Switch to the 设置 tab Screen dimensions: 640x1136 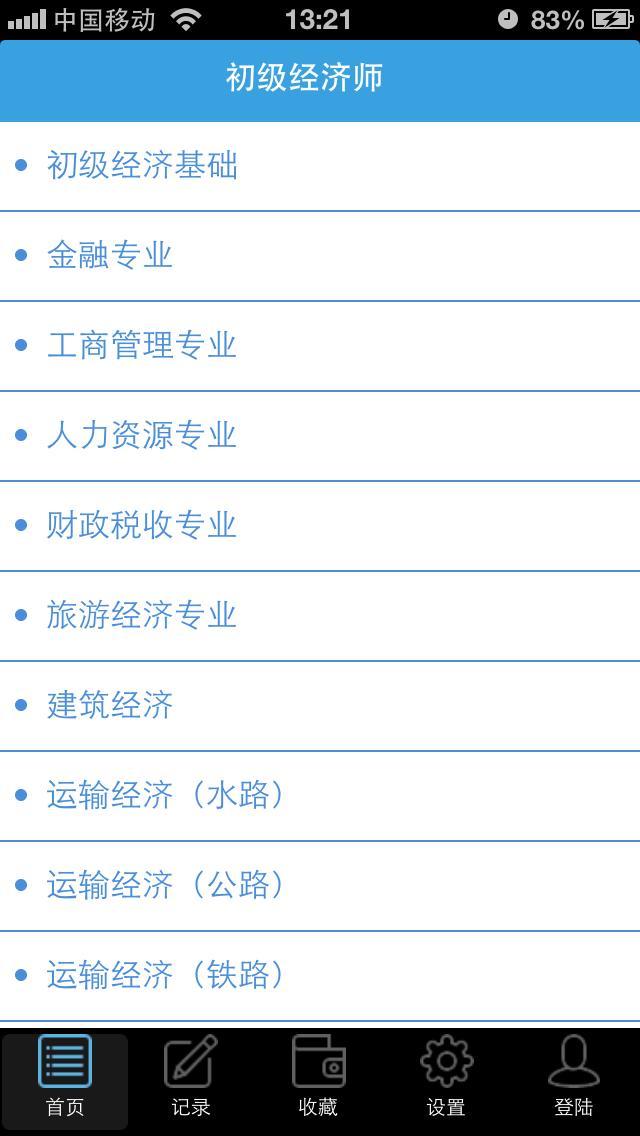447,1079
